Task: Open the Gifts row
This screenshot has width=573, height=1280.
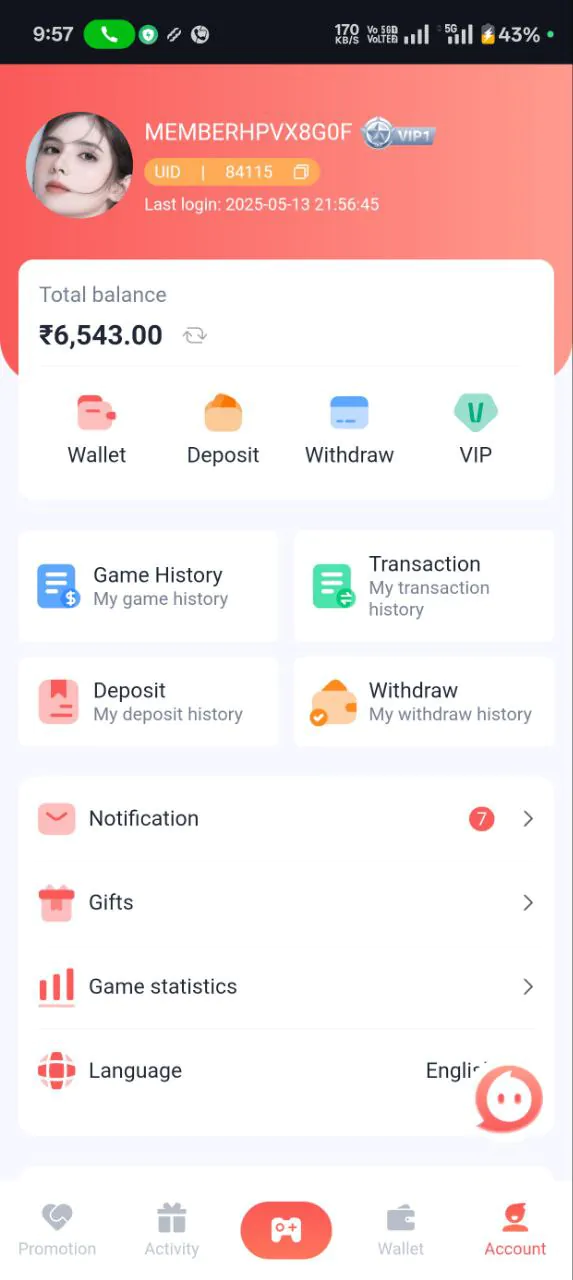Action: click(286, 903)
